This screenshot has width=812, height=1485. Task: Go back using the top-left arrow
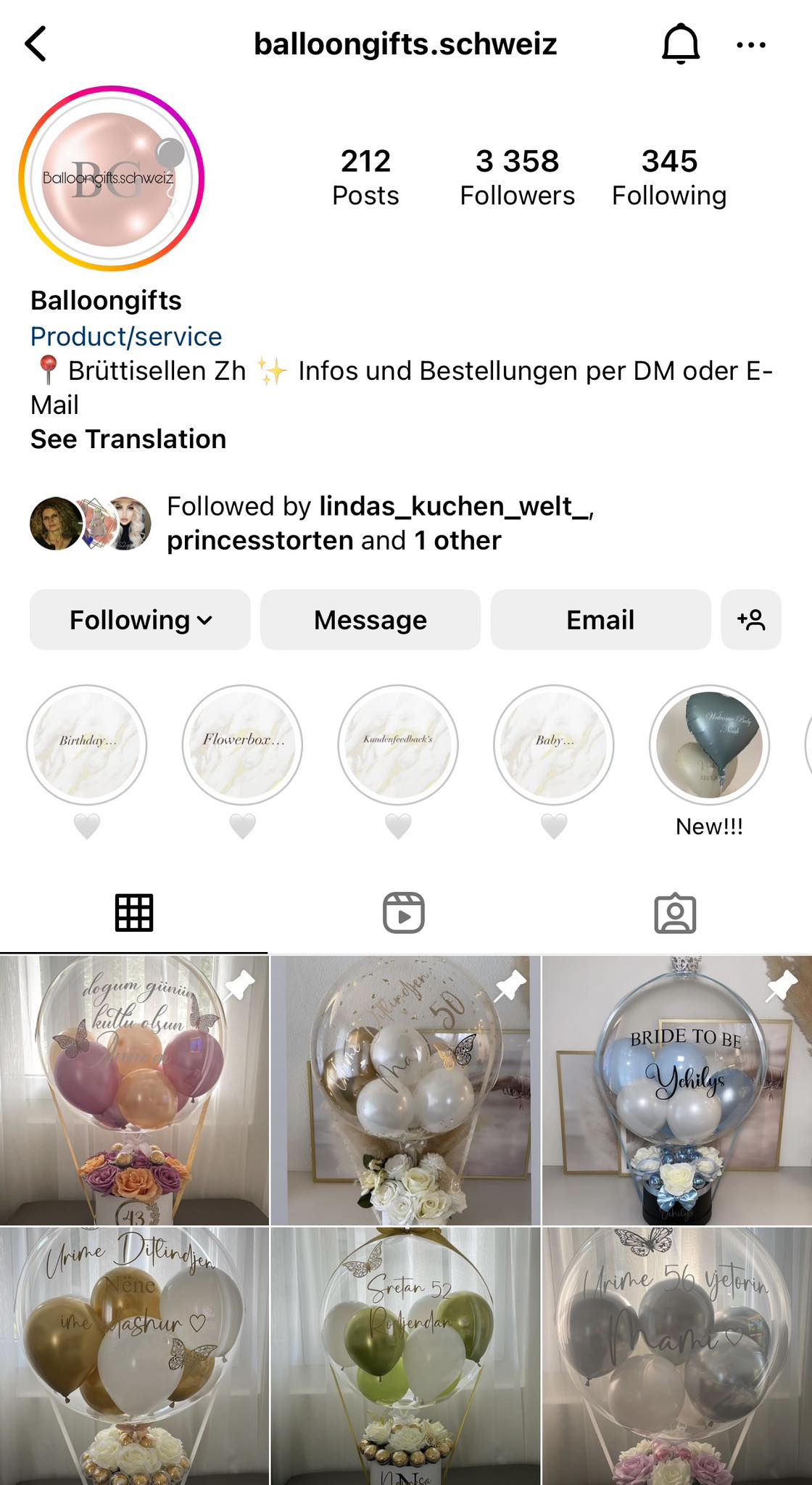point(36,44)
